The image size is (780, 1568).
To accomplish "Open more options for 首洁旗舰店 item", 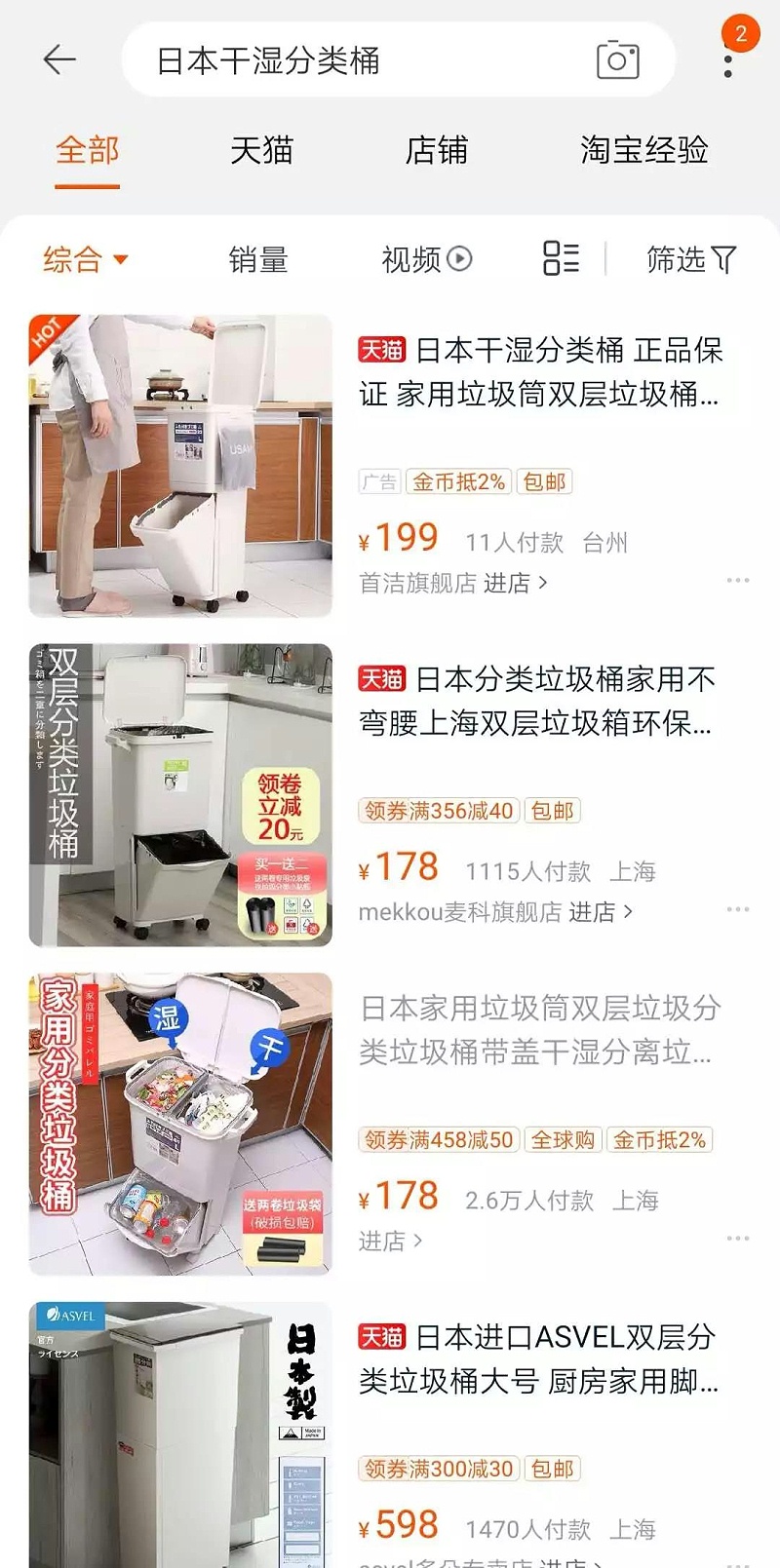I will tap(738, 580).
